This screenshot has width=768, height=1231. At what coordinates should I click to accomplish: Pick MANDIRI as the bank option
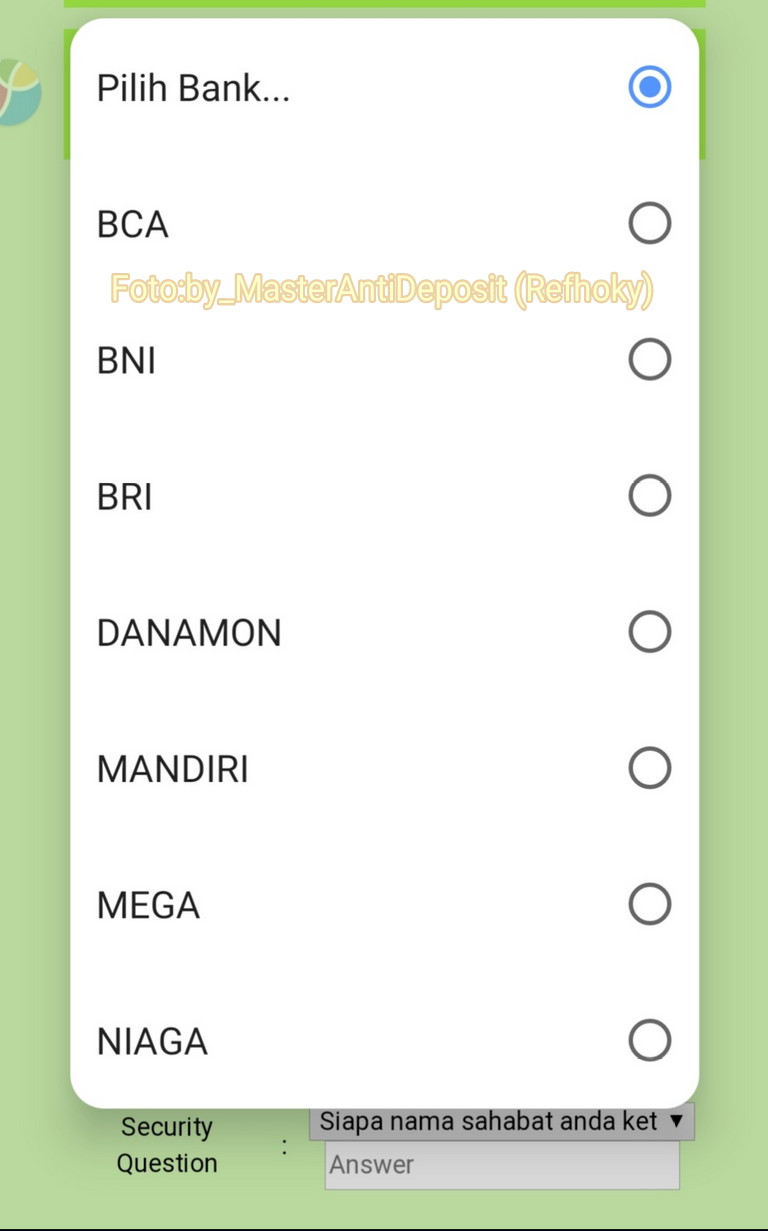pyautogui.click(x=650, y=768)
